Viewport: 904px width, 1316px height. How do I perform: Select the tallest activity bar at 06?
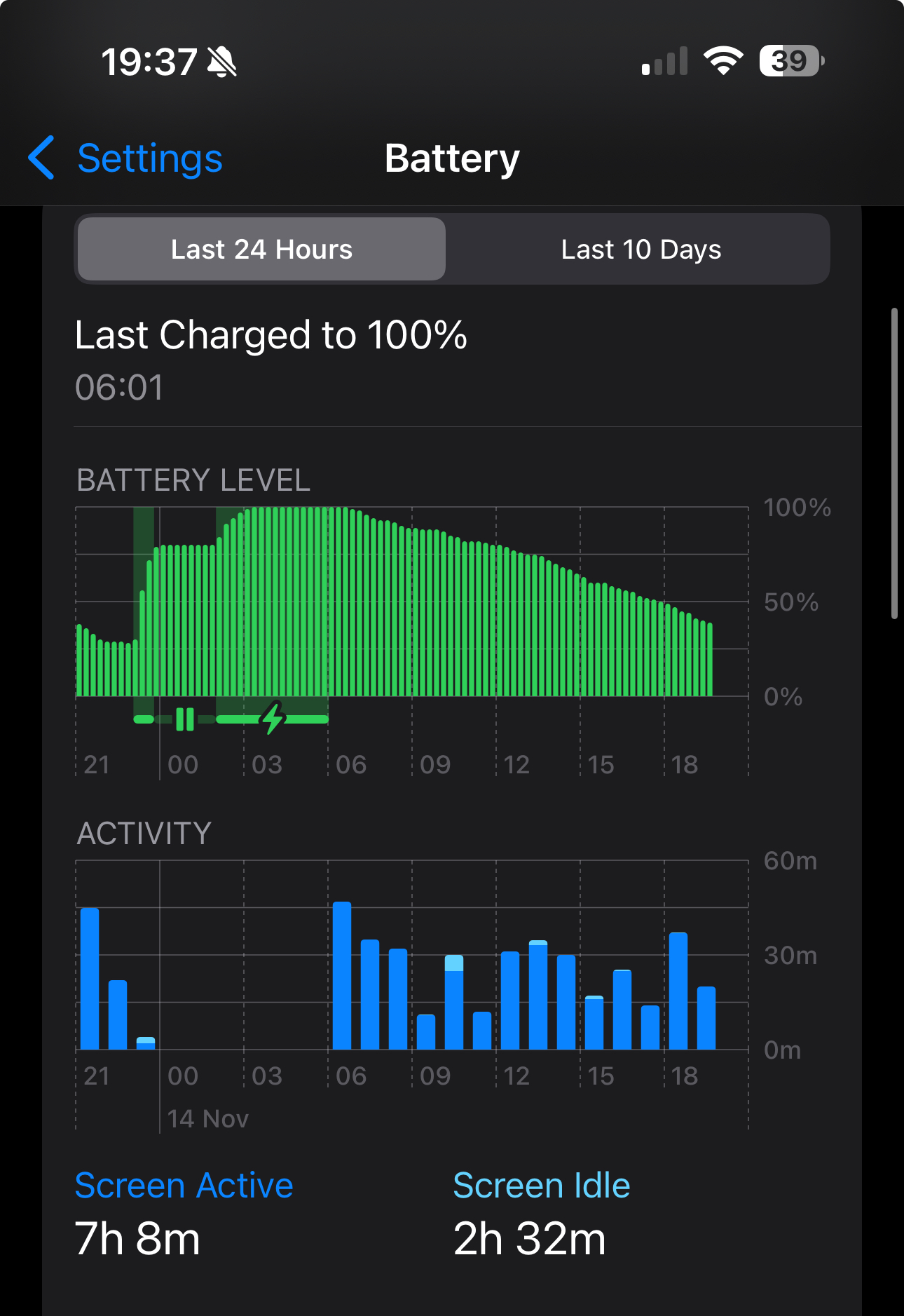tap(342, 975)
